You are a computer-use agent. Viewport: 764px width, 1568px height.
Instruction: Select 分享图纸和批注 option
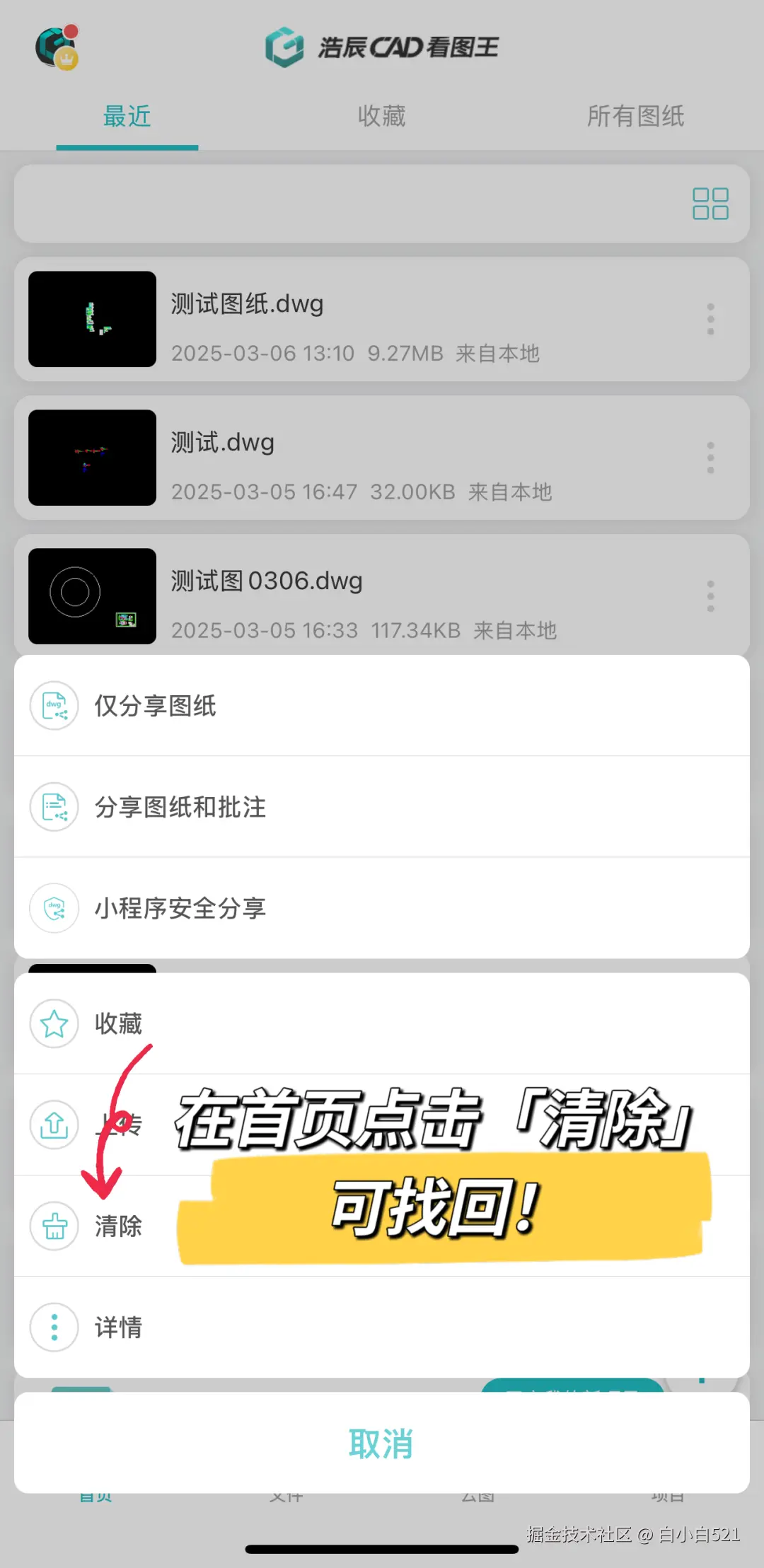point(180,807)
